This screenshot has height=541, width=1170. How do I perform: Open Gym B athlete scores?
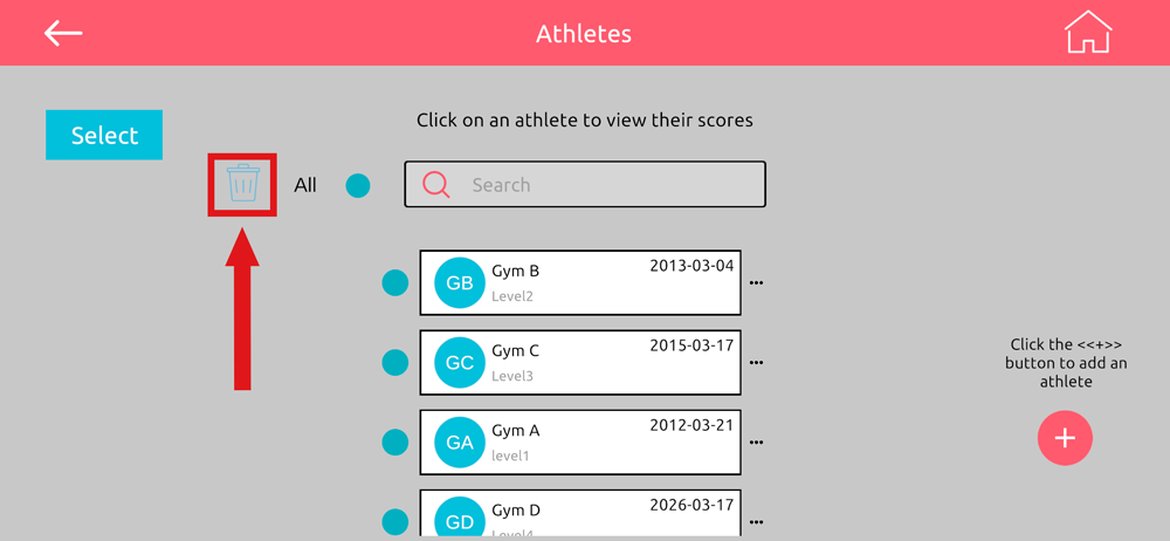click(x=580, y=282)
